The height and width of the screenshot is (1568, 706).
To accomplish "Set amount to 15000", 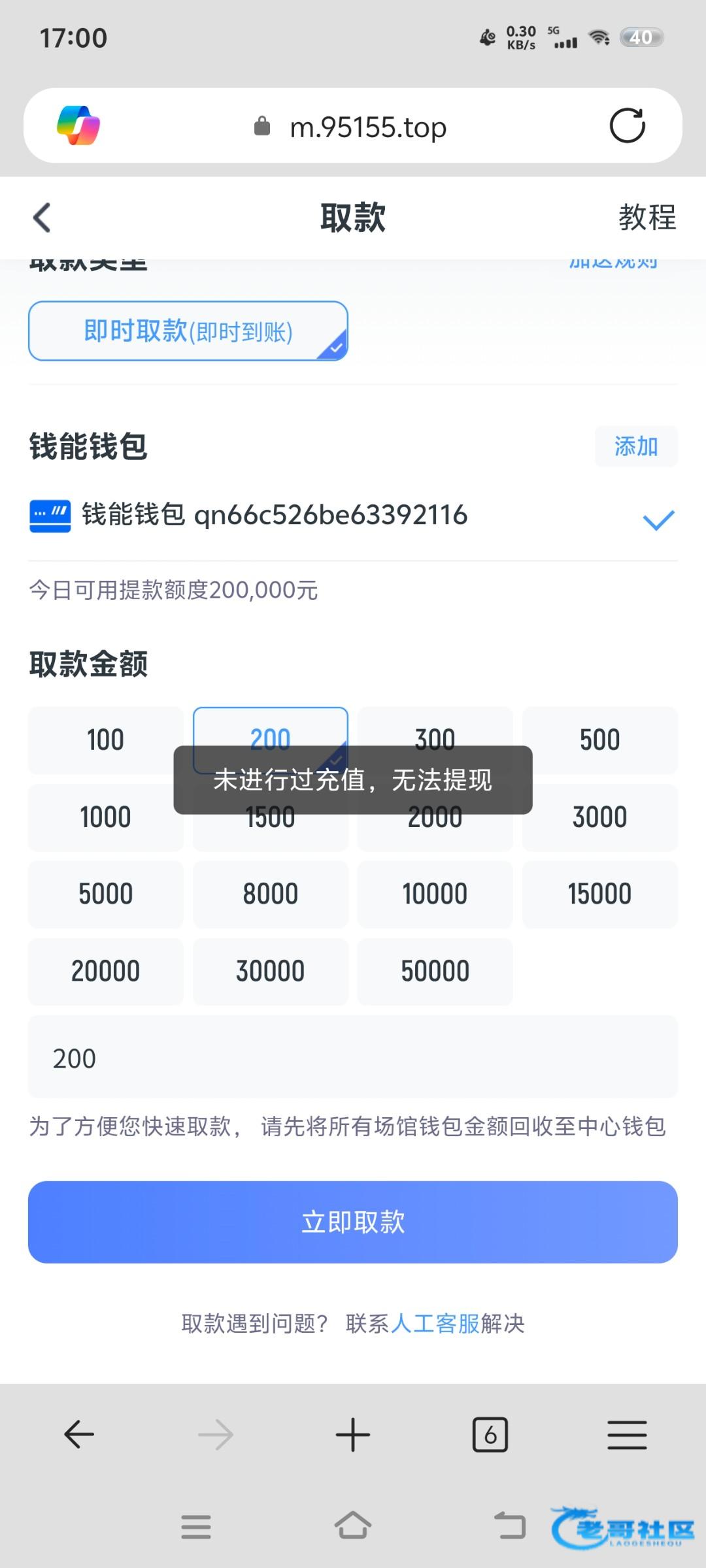I will [599, 894].
